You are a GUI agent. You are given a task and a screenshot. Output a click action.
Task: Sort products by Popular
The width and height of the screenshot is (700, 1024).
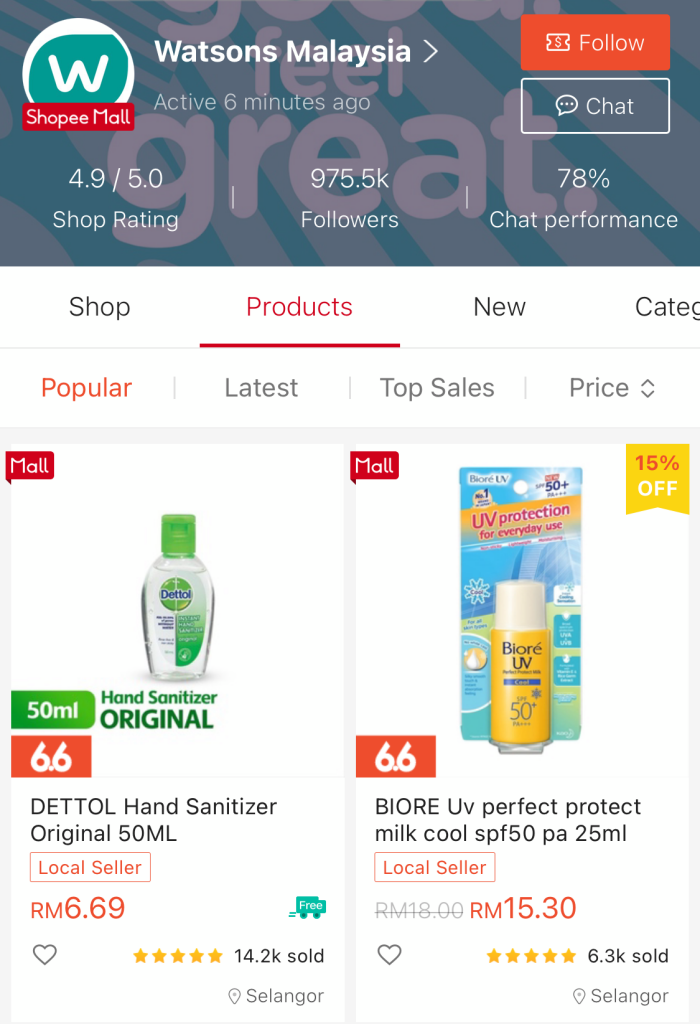coord(86,388)
